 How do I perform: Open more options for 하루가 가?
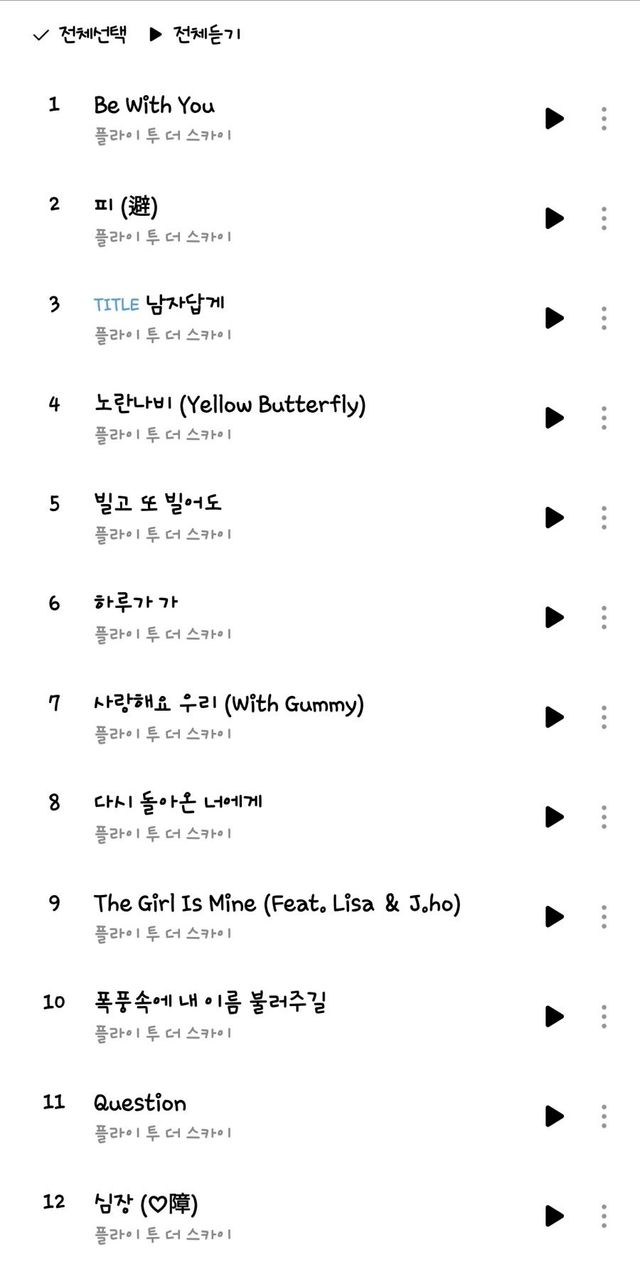click(604, 617)
